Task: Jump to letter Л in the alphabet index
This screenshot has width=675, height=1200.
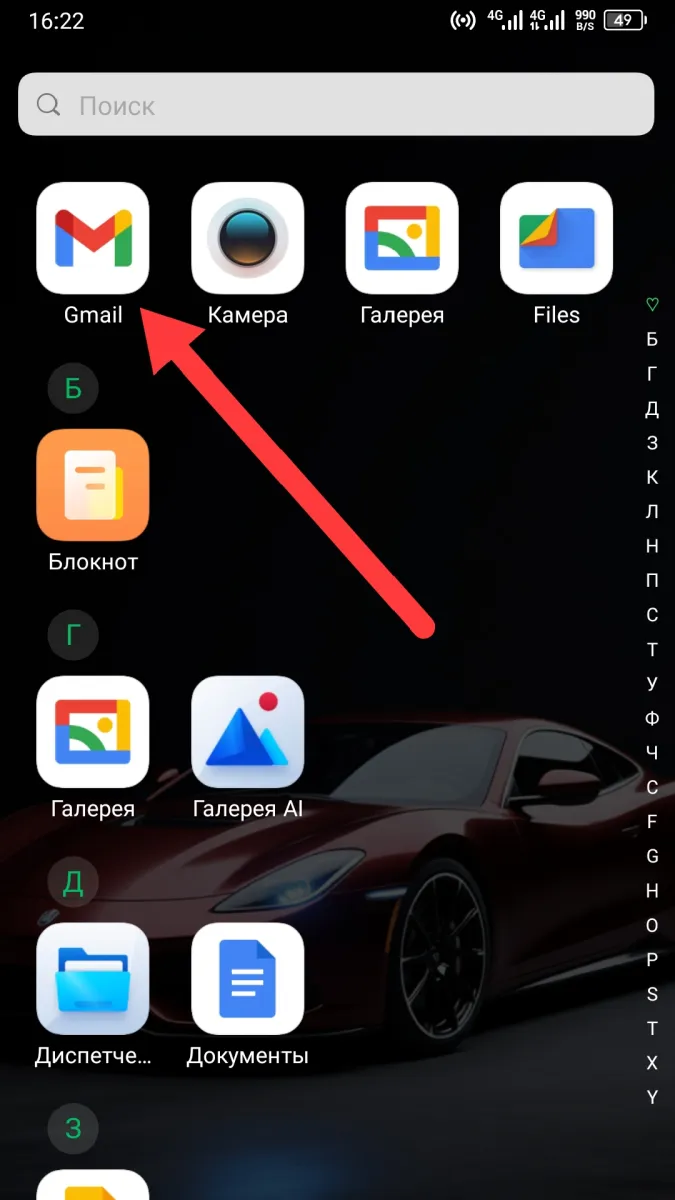Action: click(652, 511)
